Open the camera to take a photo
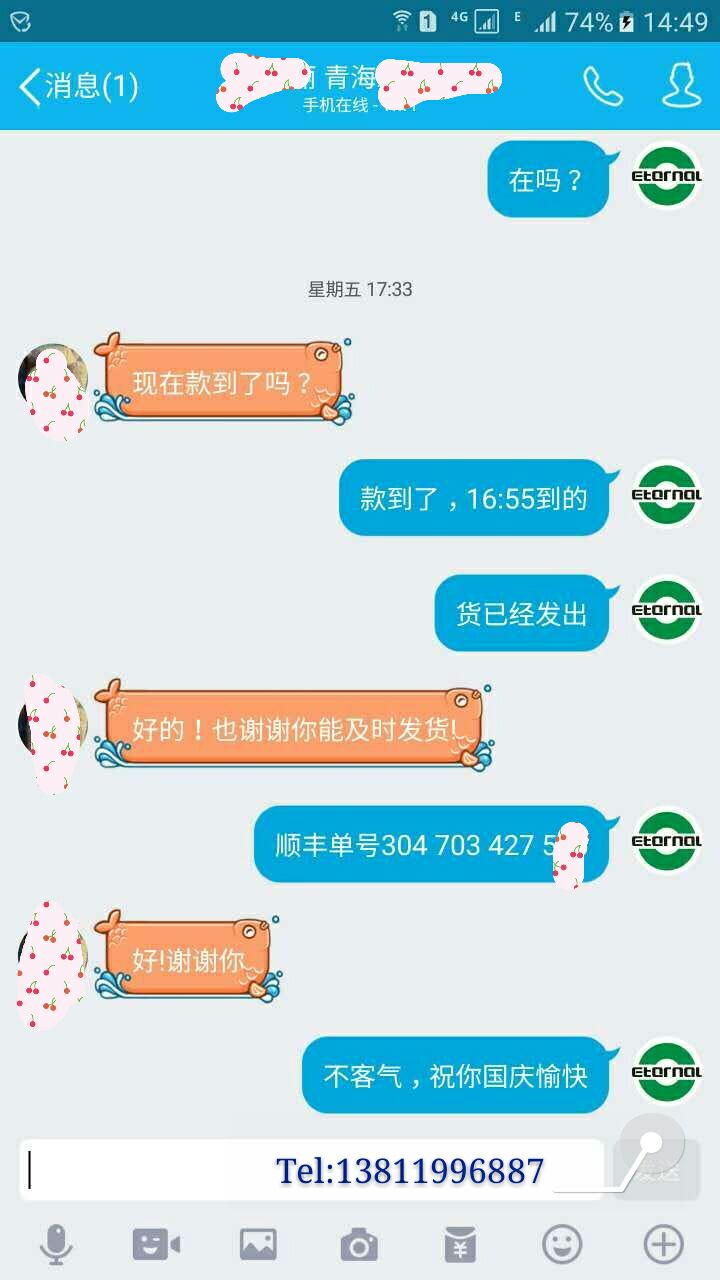This screenshot has height=1280, width=720. tap(359, 1245)
